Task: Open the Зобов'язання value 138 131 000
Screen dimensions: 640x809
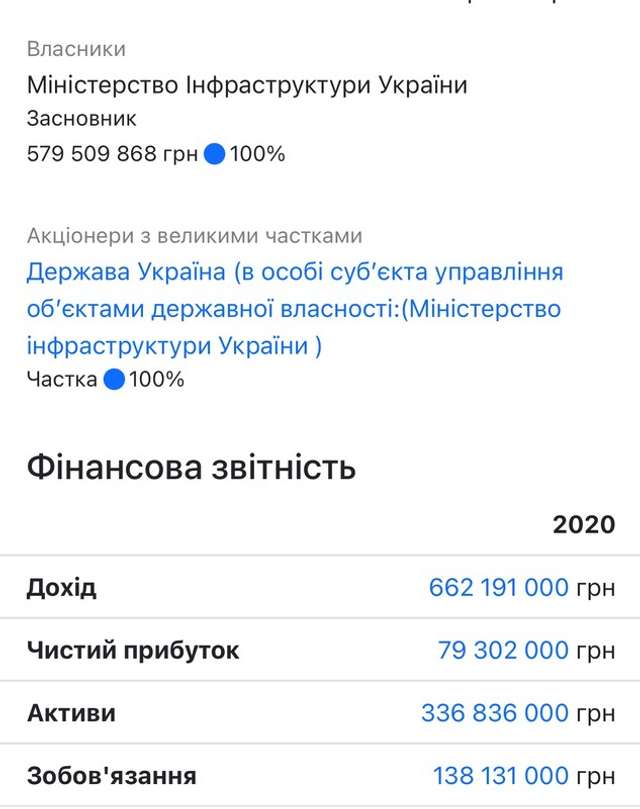Action: (x=500, y=775)
